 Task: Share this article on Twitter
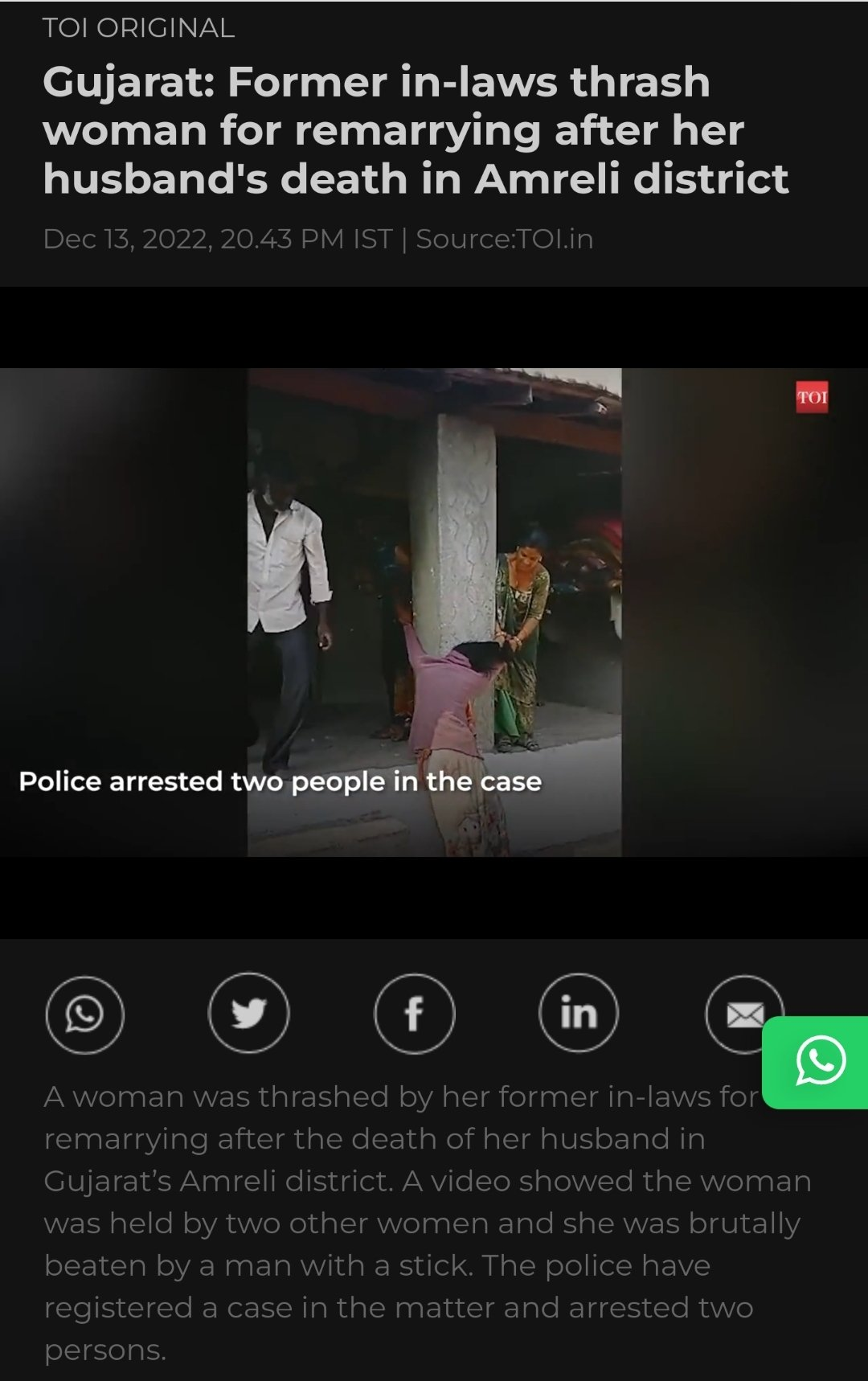(x=248, y=1014)
